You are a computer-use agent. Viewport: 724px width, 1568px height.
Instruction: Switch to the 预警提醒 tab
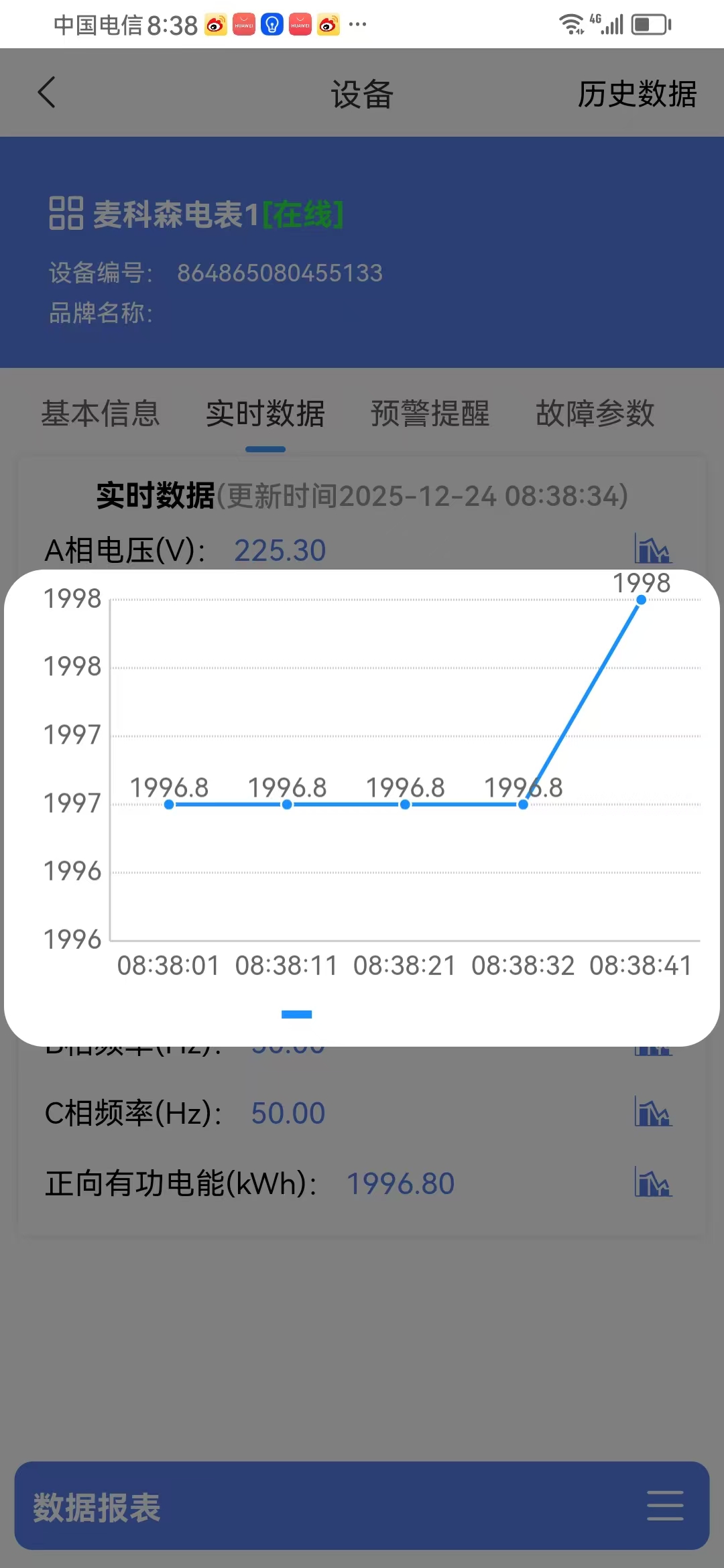430,413
